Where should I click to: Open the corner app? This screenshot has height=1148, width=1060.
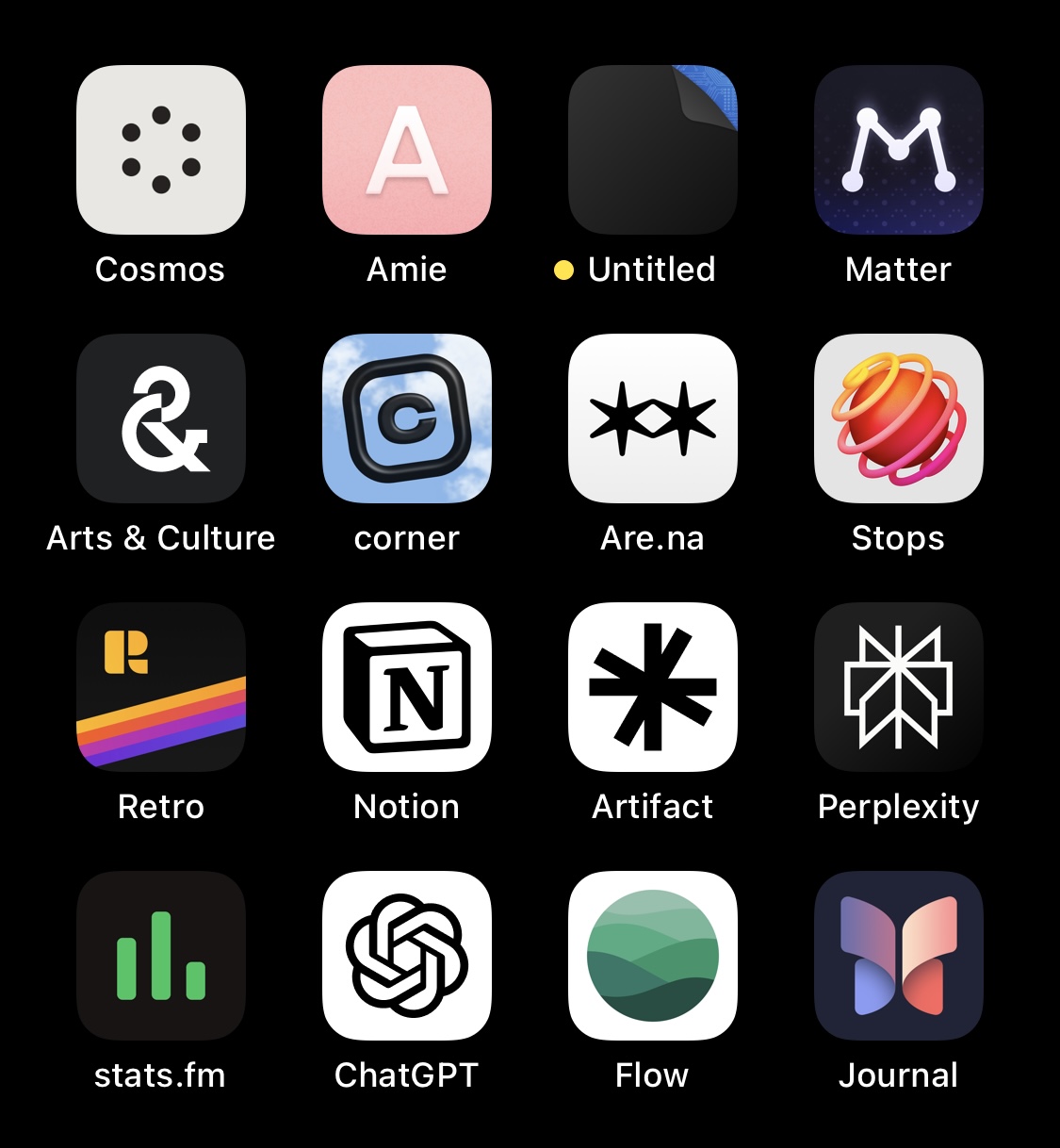[x=406, y=418]
